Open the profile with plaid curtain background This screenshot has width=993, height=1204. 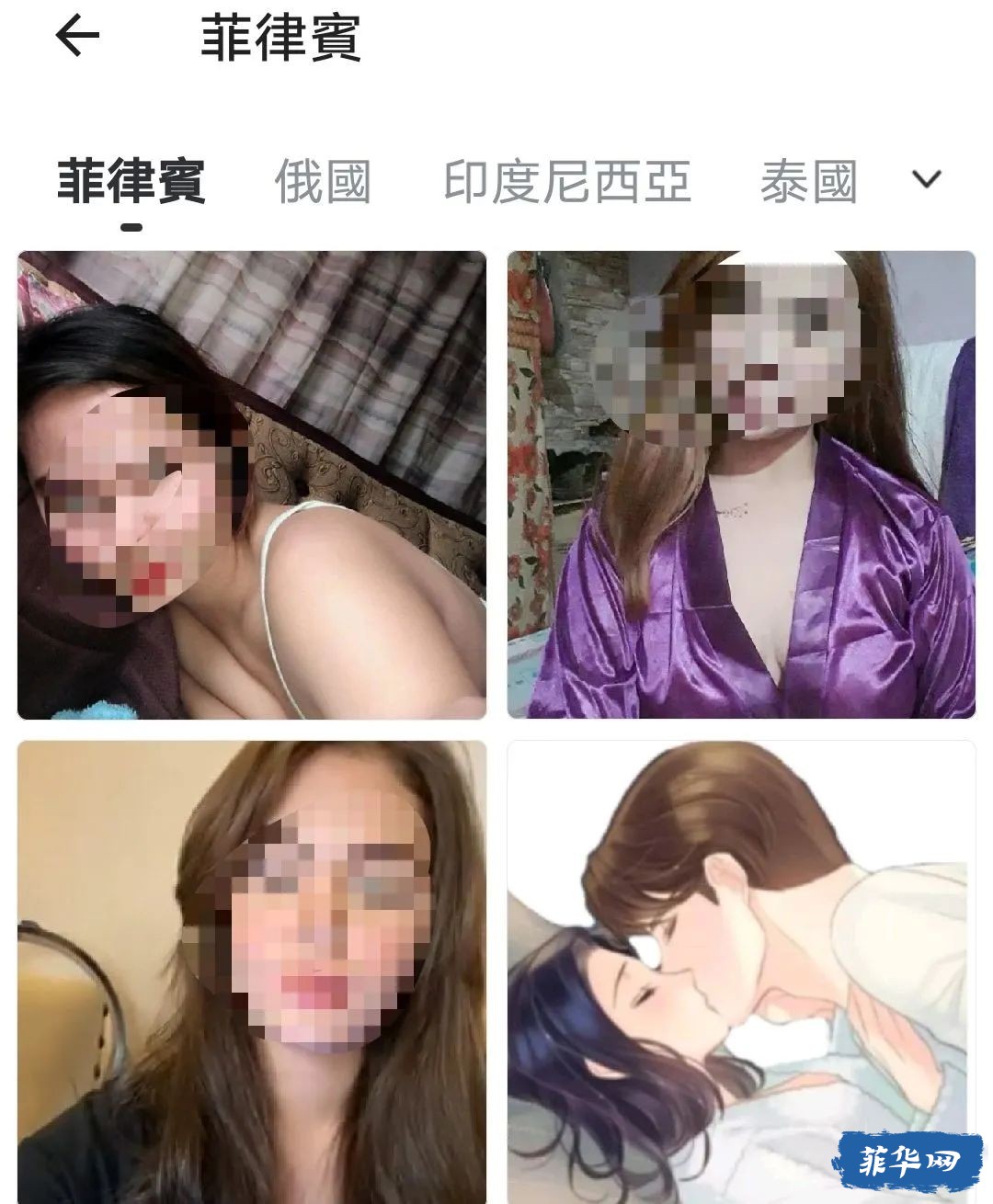pos(251,484)
